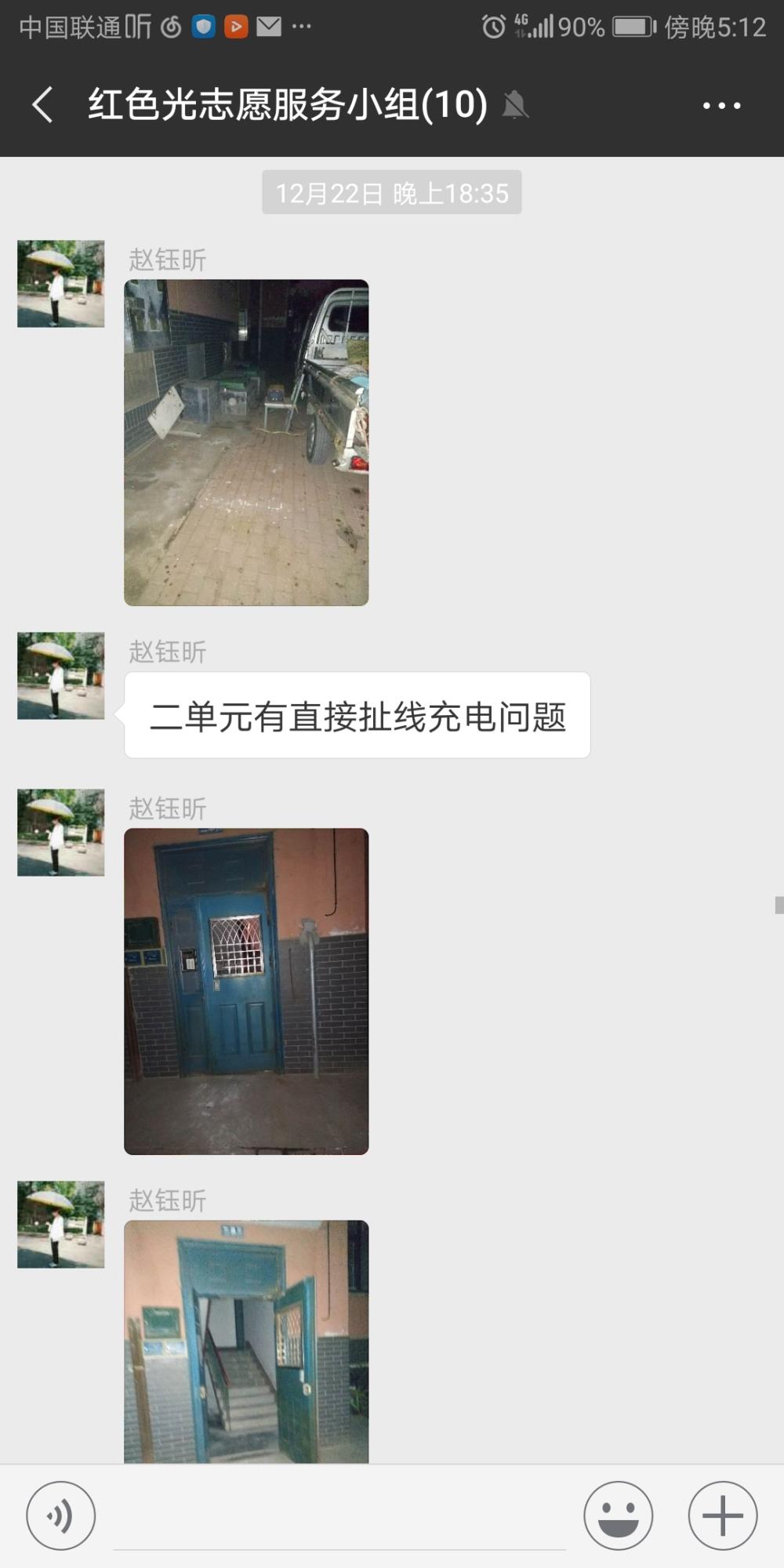Open the chat info three-dot menu
Image resolution: width=784 pixels, height=1568 pixels.
click(721, 105)
